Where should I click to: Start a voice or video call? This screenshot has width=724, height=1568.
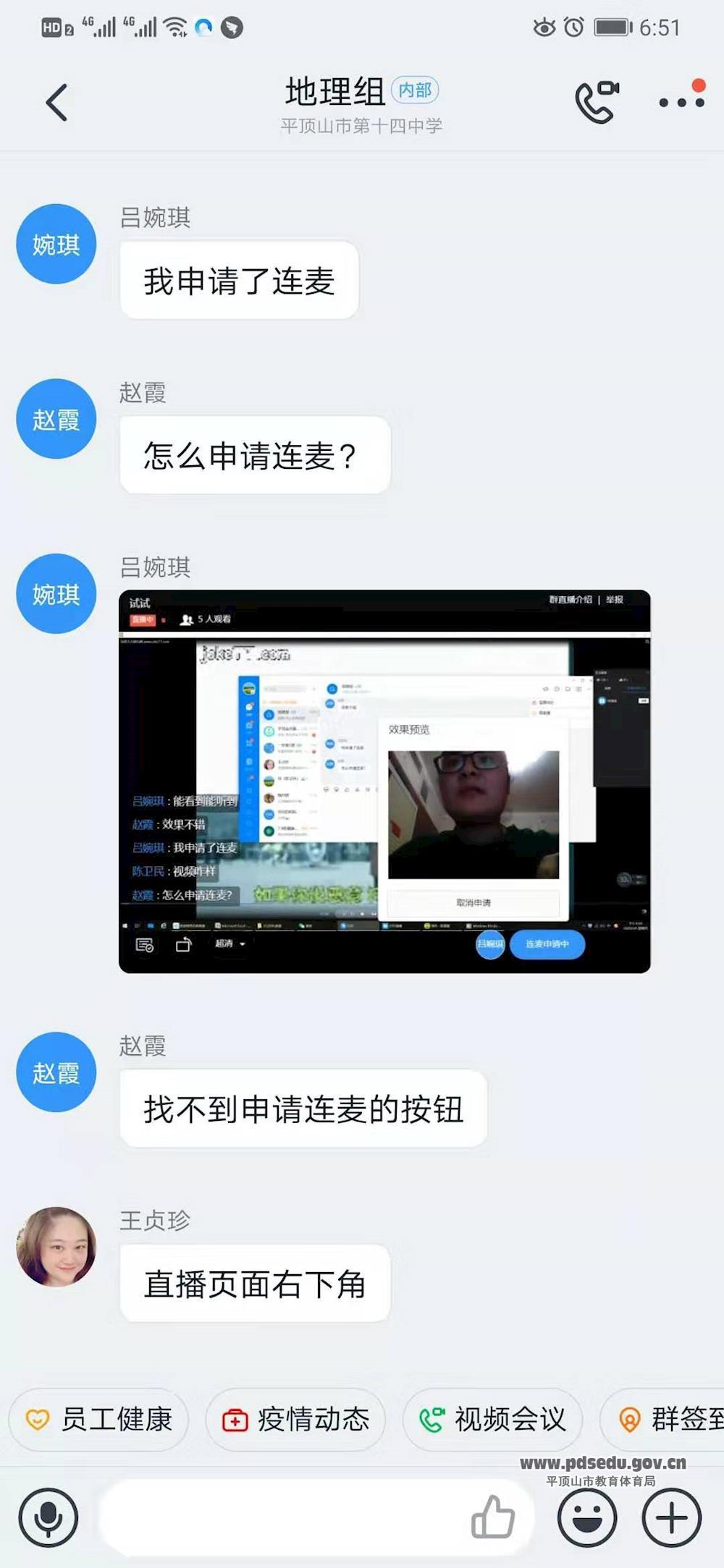(x=597, y=102)
